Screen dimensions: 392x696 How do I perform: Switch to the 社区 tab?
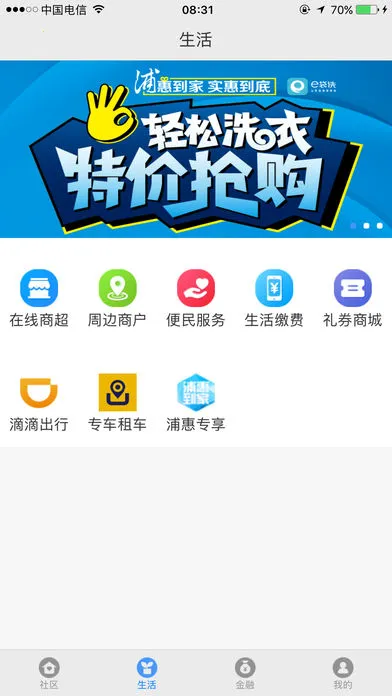click(49, 673)
